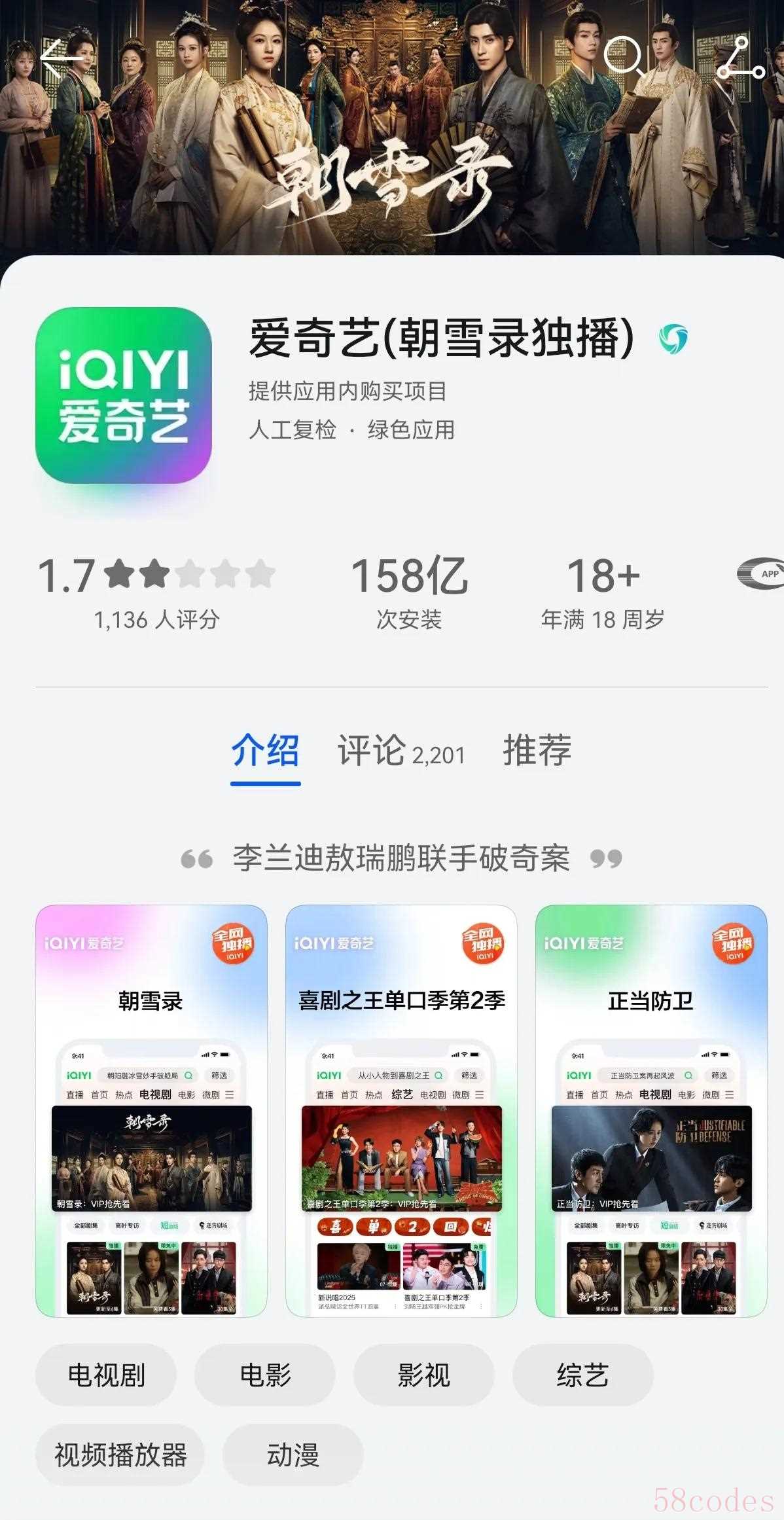Select the 综艺 chip

582,1375
